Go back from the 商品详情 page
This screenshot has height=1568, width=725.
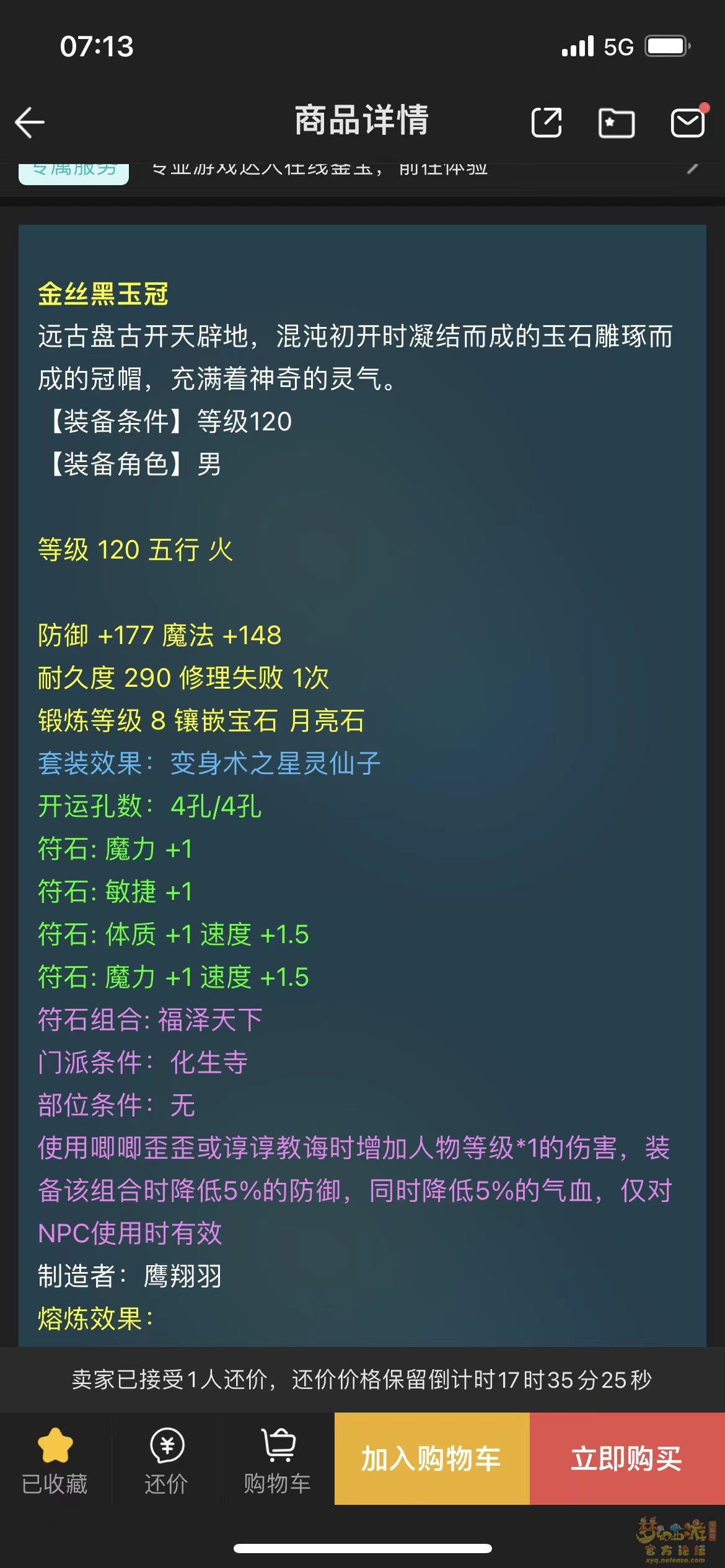click(x=30, y=122)
